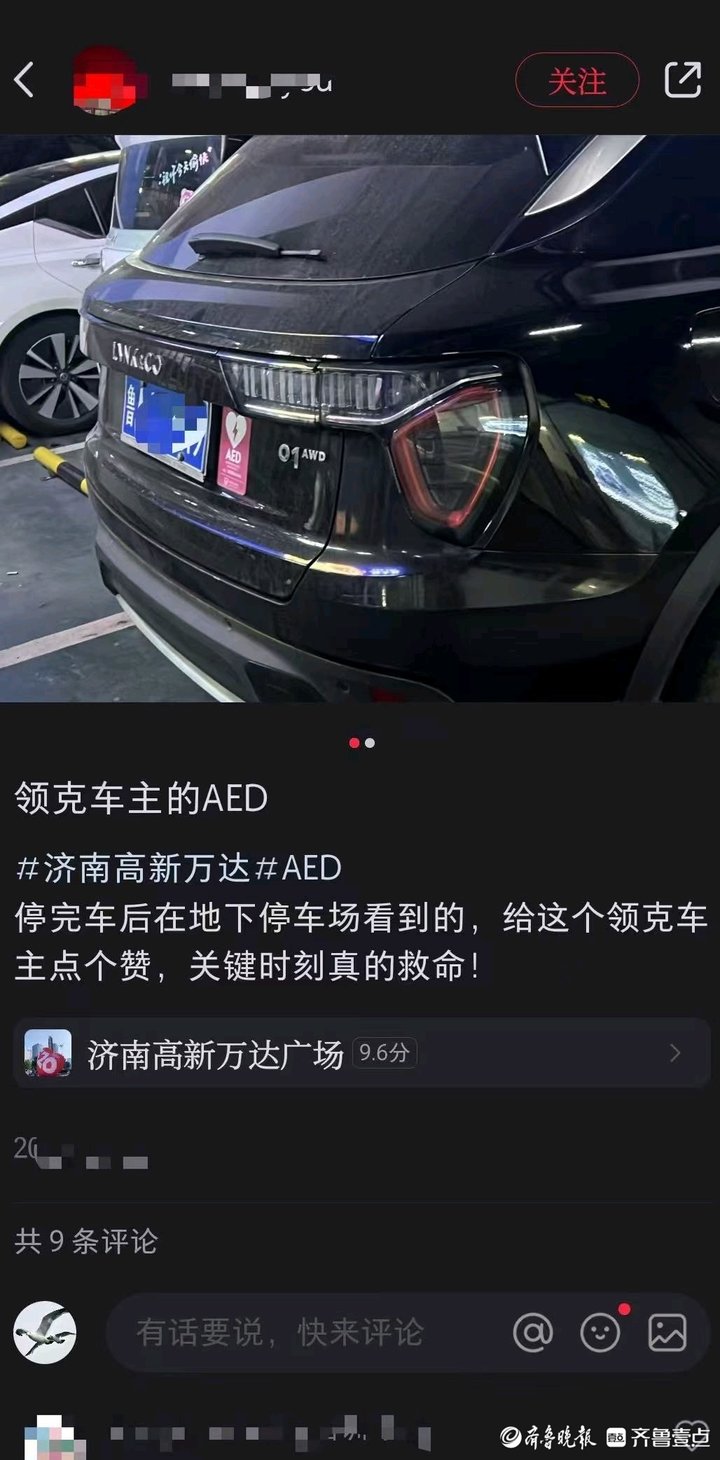Open the emoji picker in the comment bar
The width and height of the screenshot is (720, 1460).
pyautogui.click(x=600, y=1332)
